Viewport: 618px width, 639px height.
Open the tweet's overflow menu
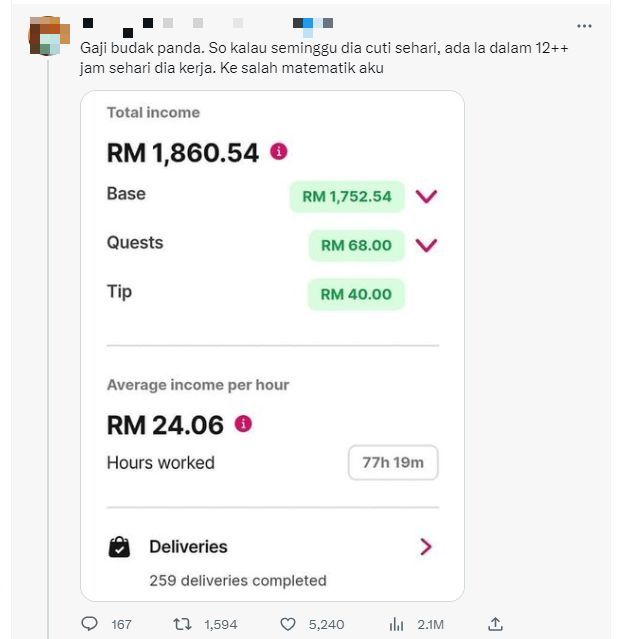584,26
